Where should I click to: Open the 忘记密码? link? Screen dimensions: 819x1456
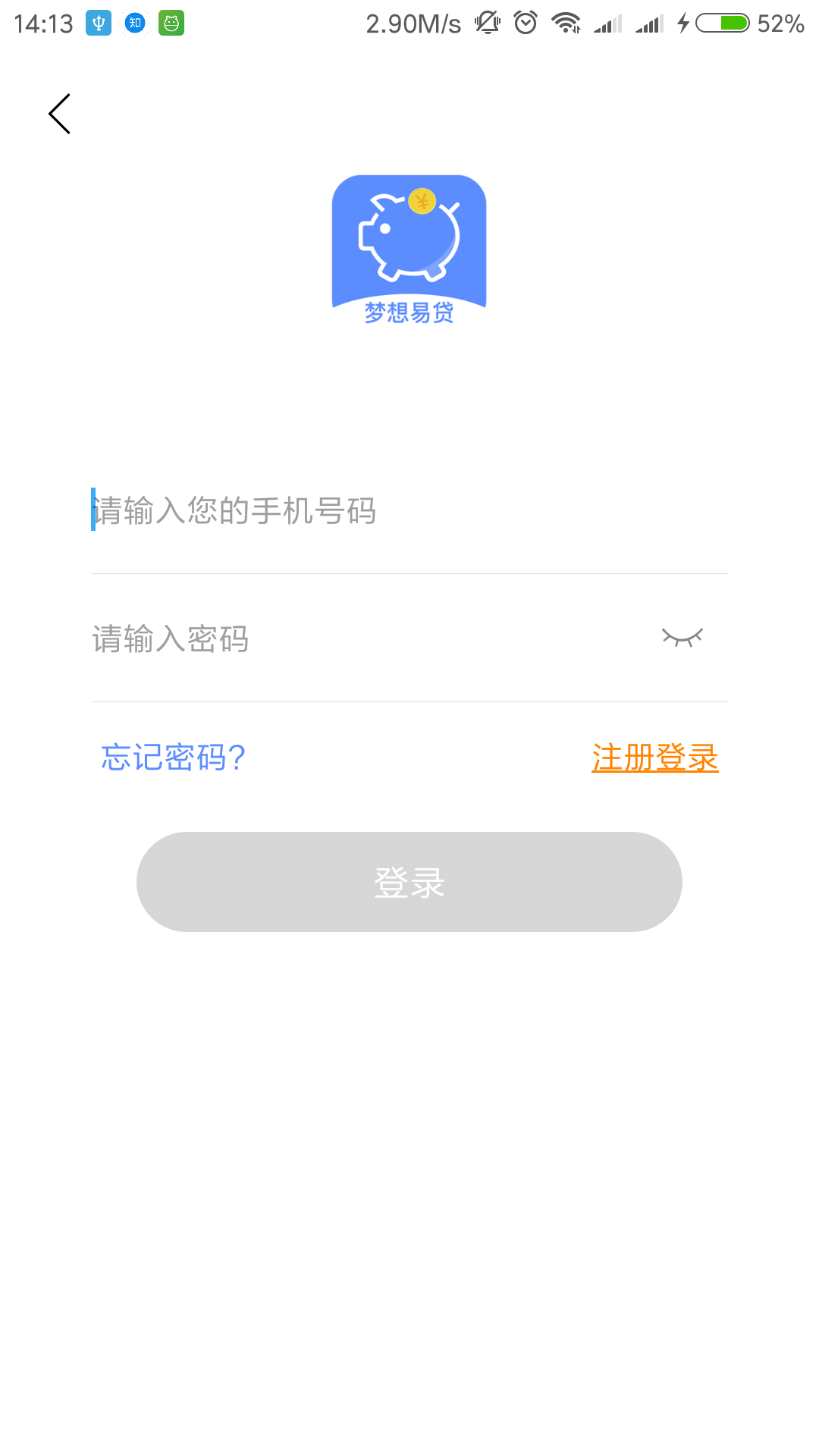point(174,758)
